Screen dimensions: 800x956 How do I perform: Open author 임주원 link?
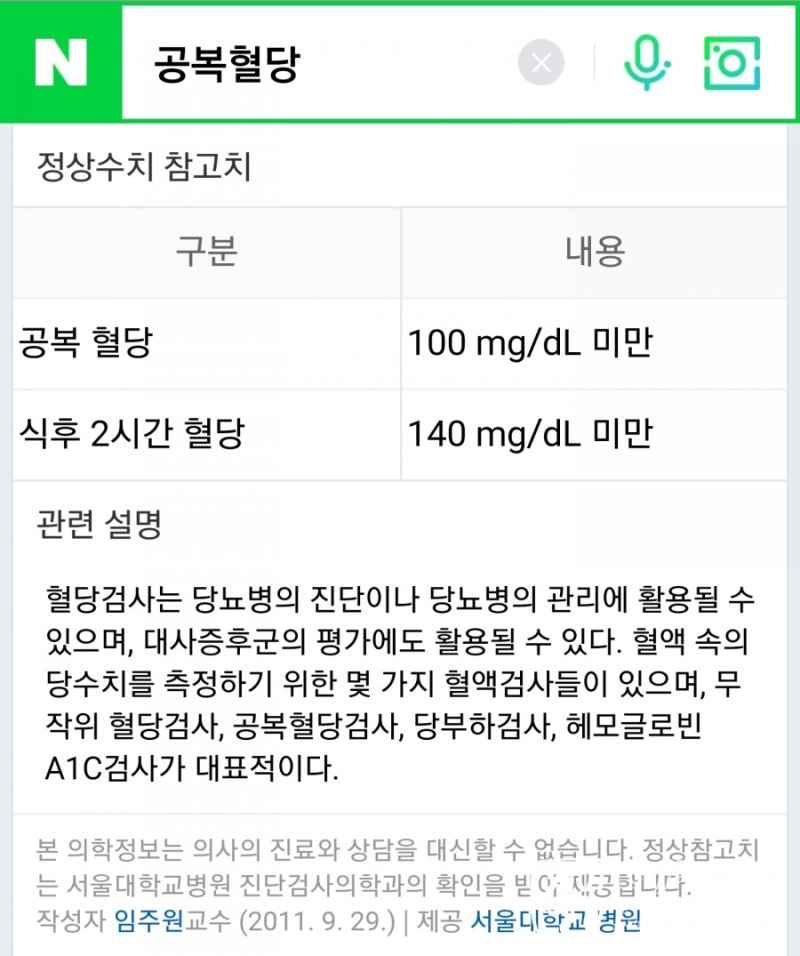[148, 920]
